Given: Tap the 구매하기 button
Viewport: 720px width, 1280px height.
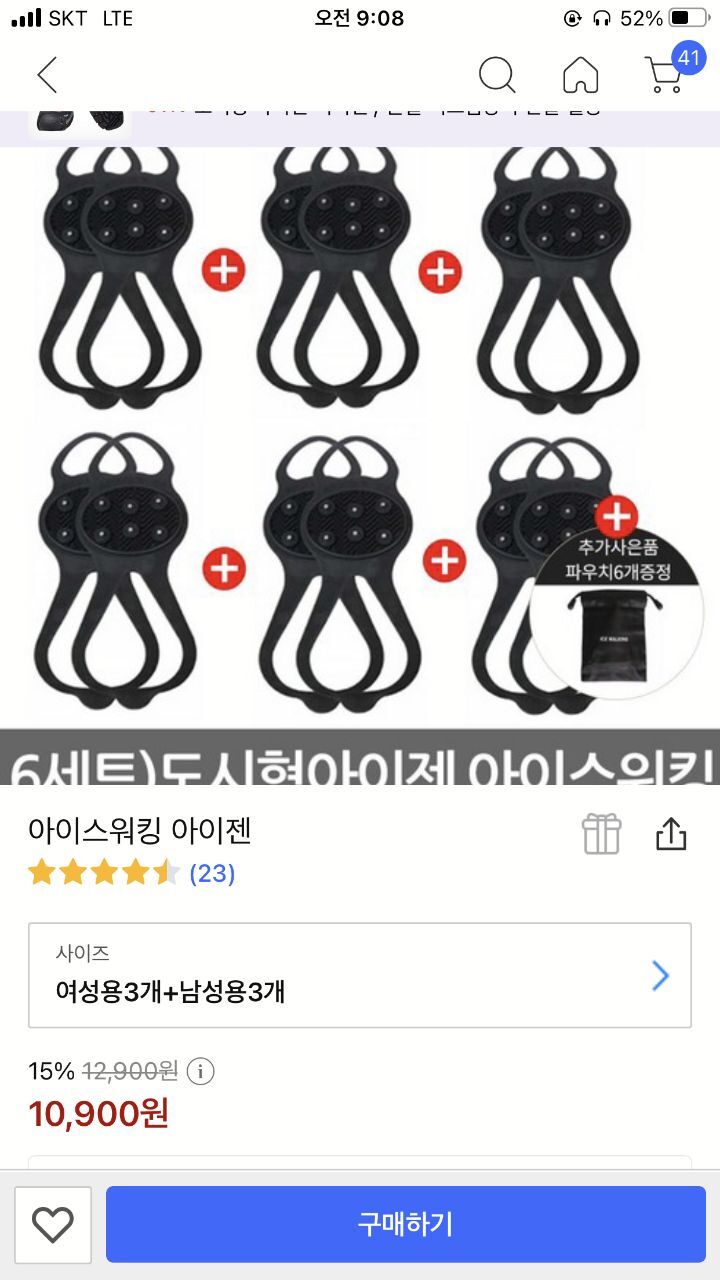Looking at the screenshot, I should 406,1224.
